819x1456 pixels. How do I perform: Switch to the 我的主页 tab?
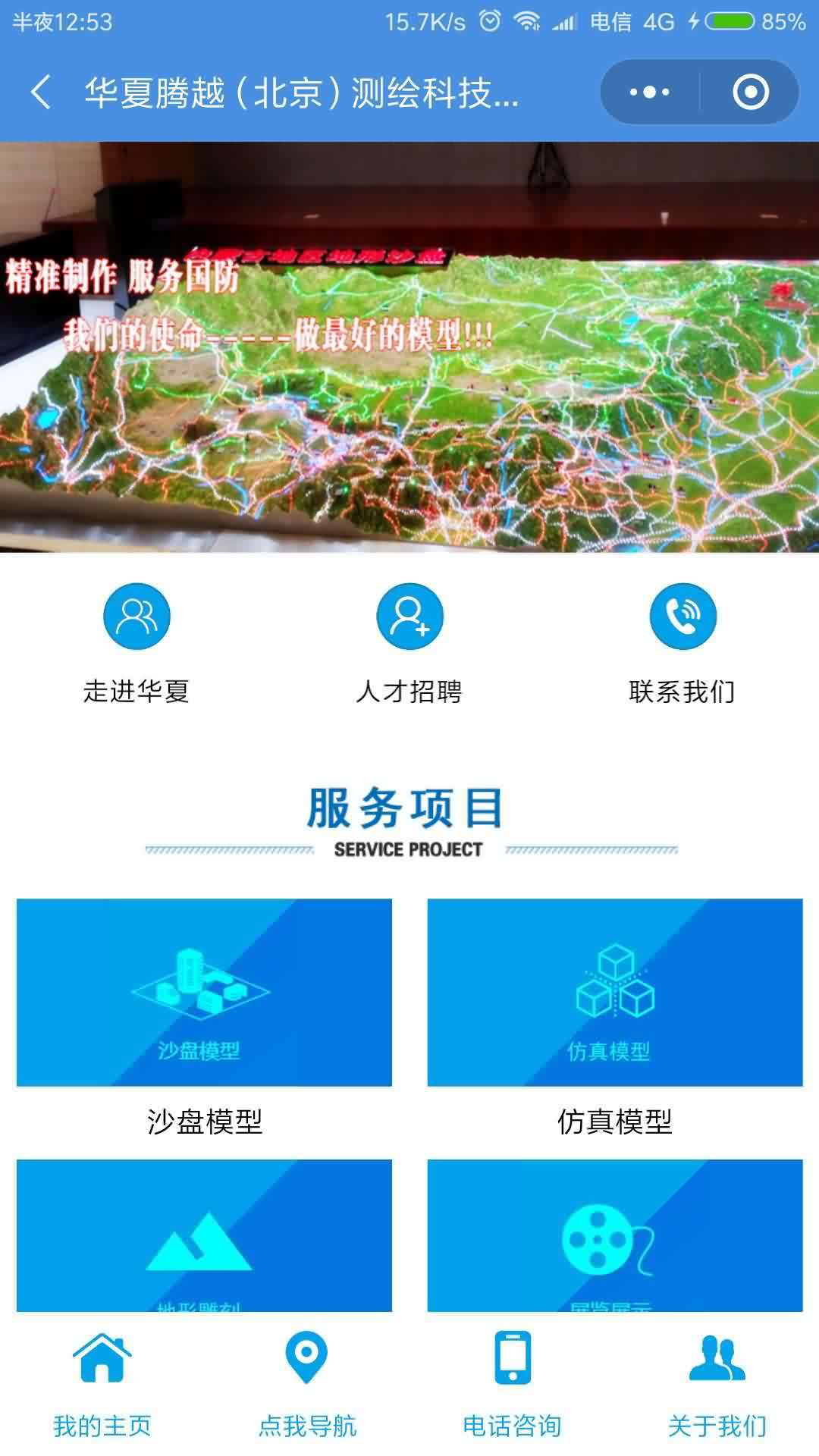[102, 1385]
